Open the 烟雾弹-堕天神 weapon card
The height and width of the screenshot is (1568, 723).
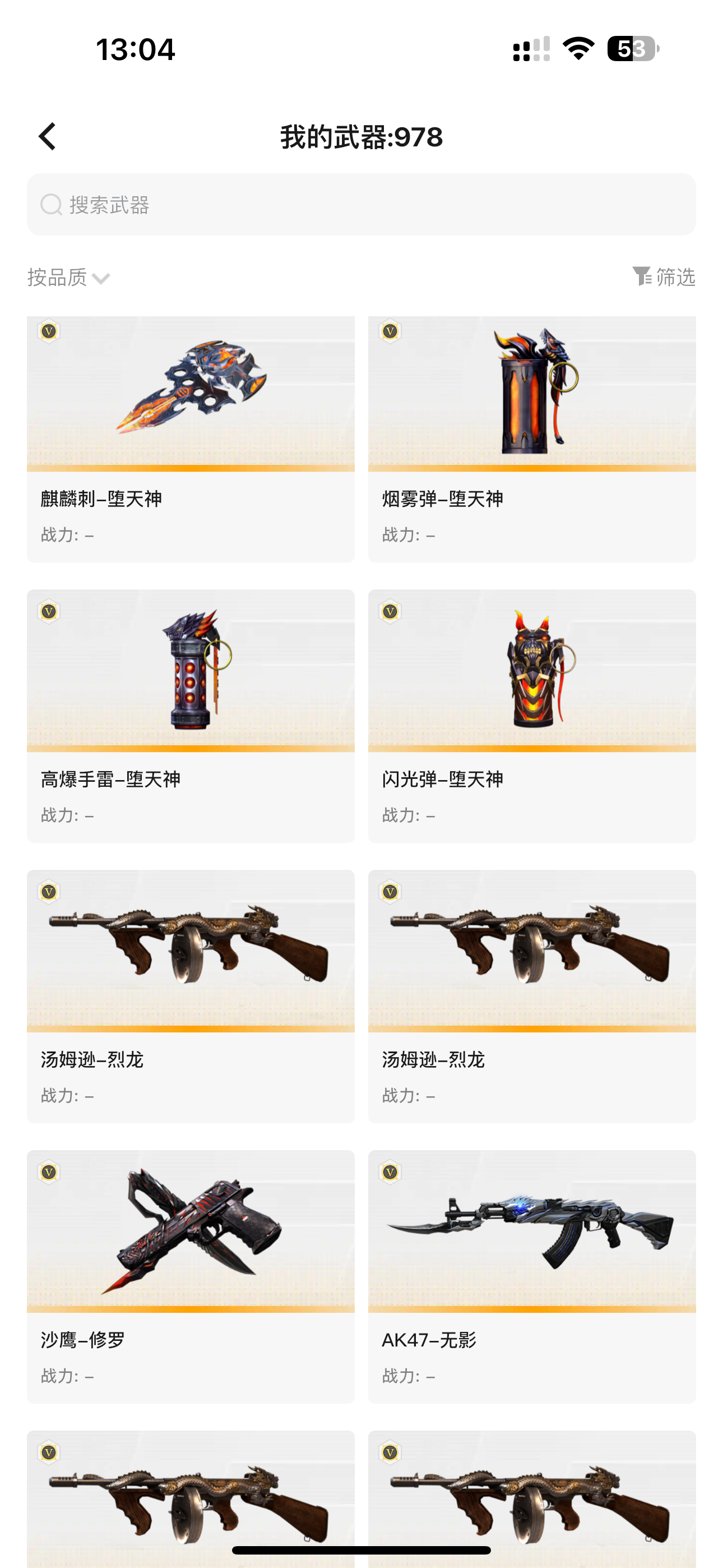532,439
